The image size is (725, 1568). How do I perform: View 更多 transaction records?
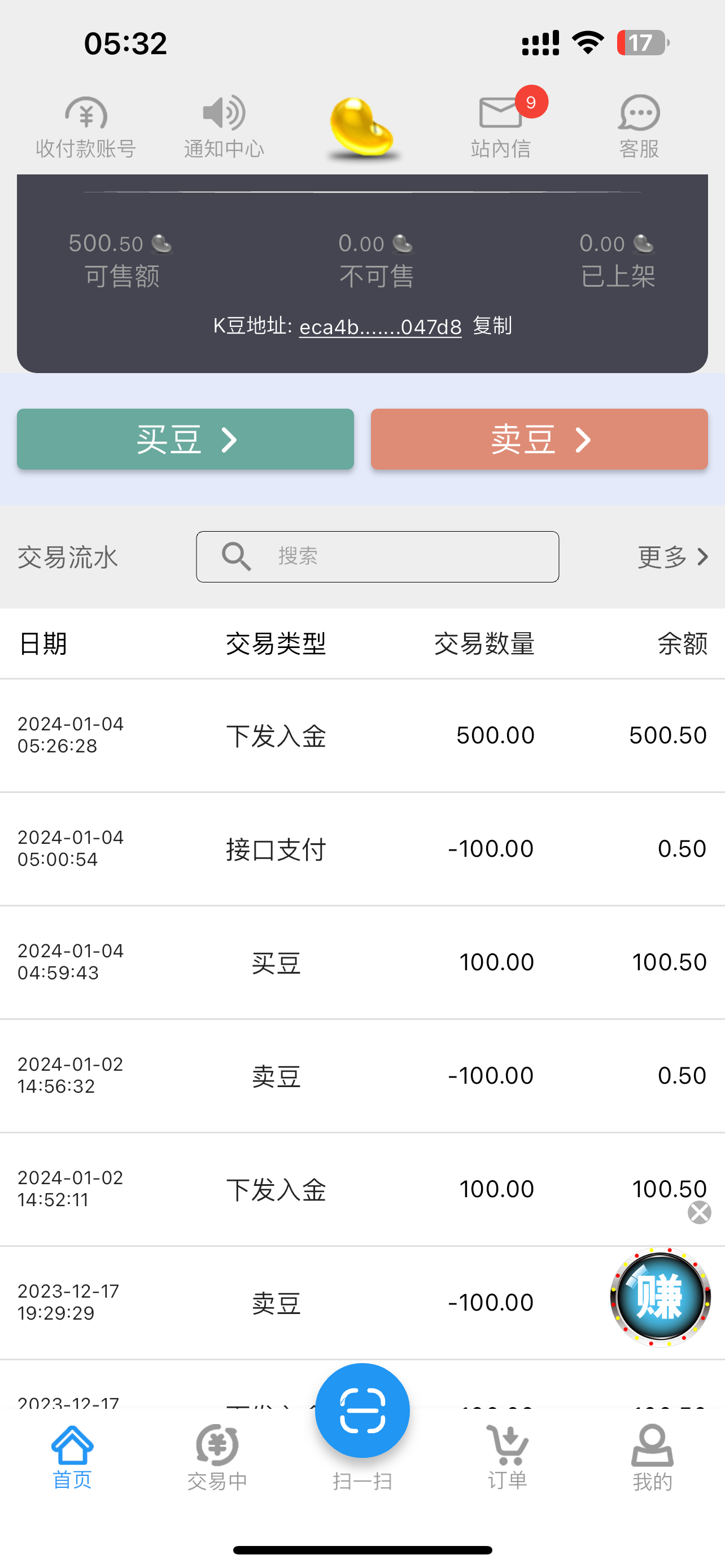coord(672,557)
